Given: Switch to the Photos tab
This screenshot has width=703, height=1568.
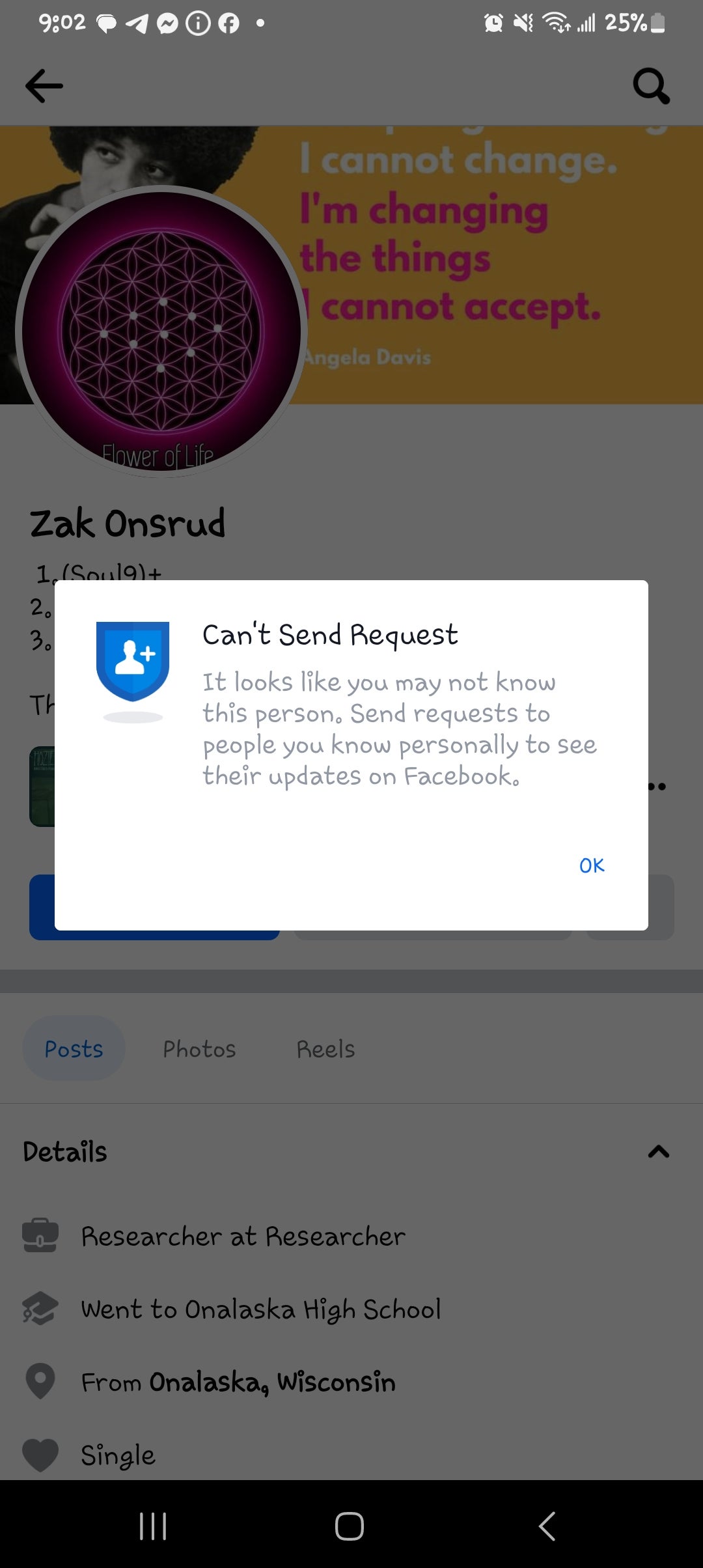Looking at the screenshot, I should [199, 1049].
